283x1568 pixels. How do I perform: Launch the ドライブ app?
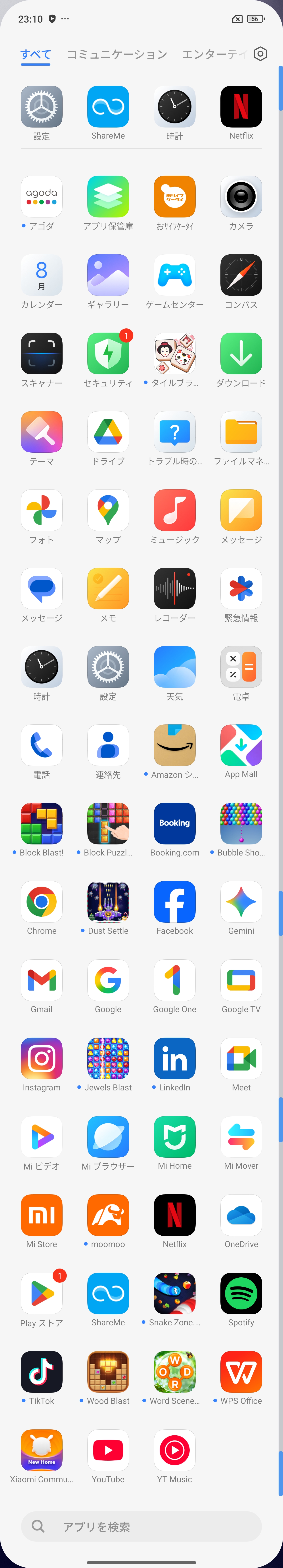[108, 432]
